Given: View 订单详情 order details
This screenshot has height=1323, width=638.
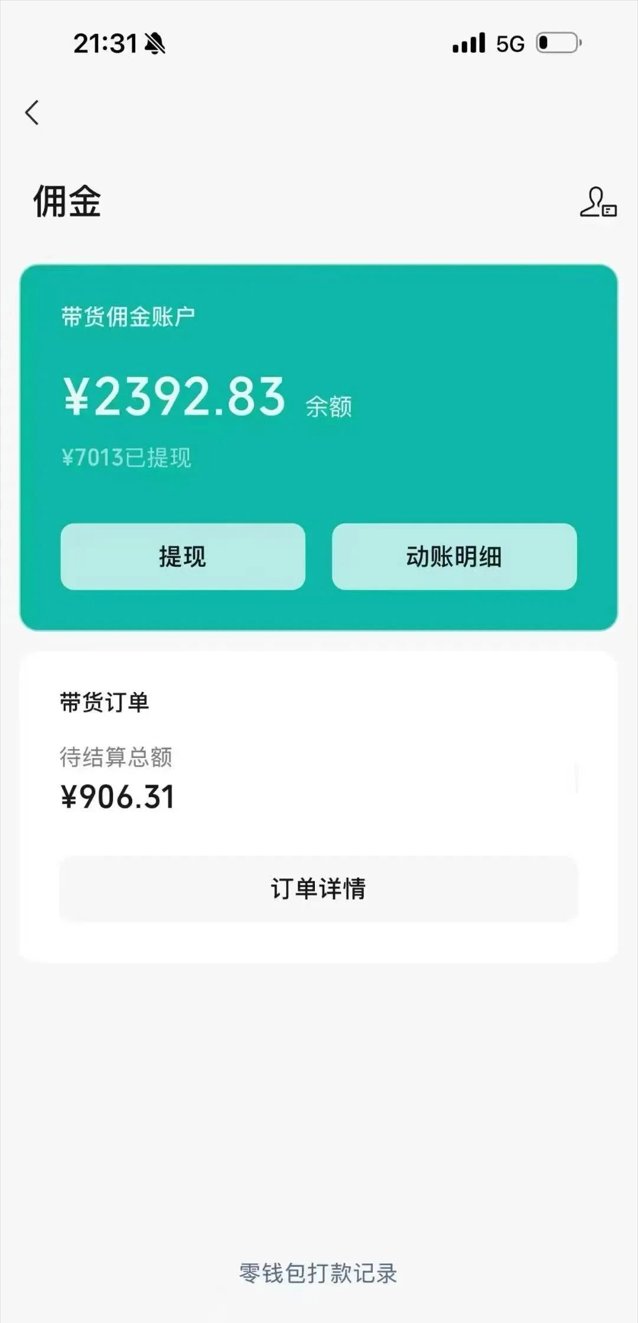Looking at the screenshot, I should pyautogui.click(x=318, y=889).
